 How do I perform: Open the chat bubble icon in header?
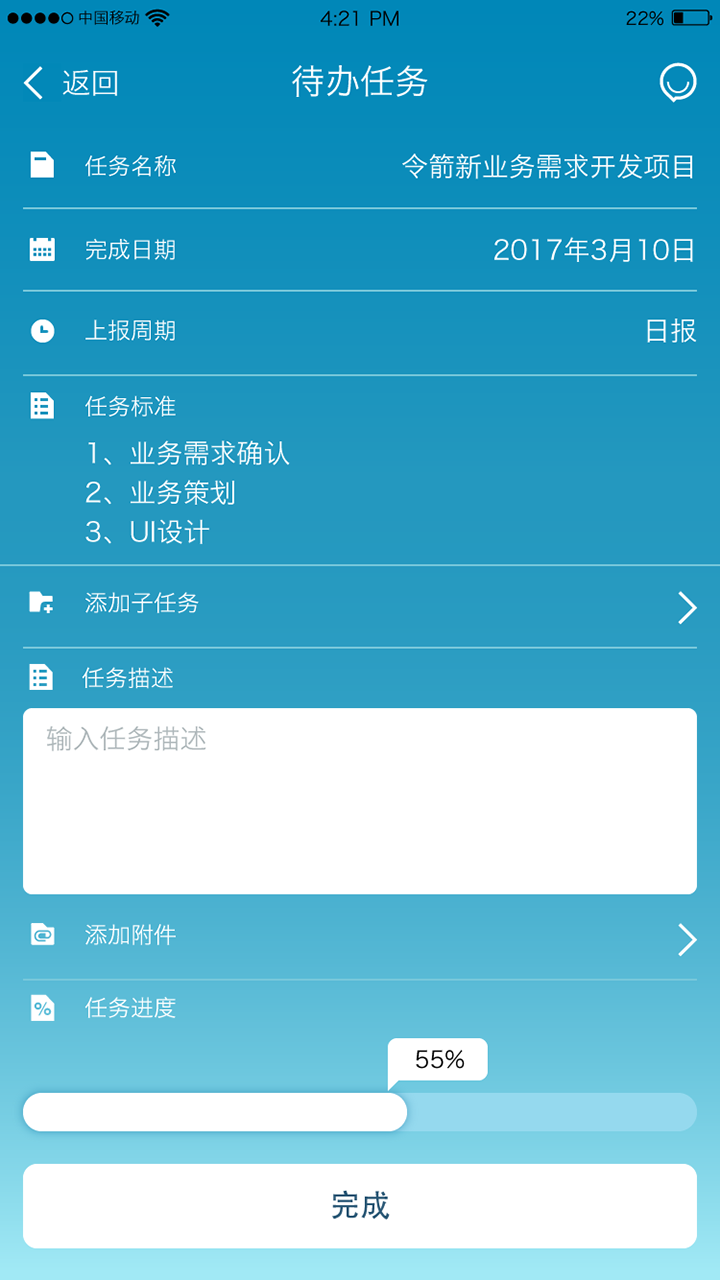coord(678,83)
